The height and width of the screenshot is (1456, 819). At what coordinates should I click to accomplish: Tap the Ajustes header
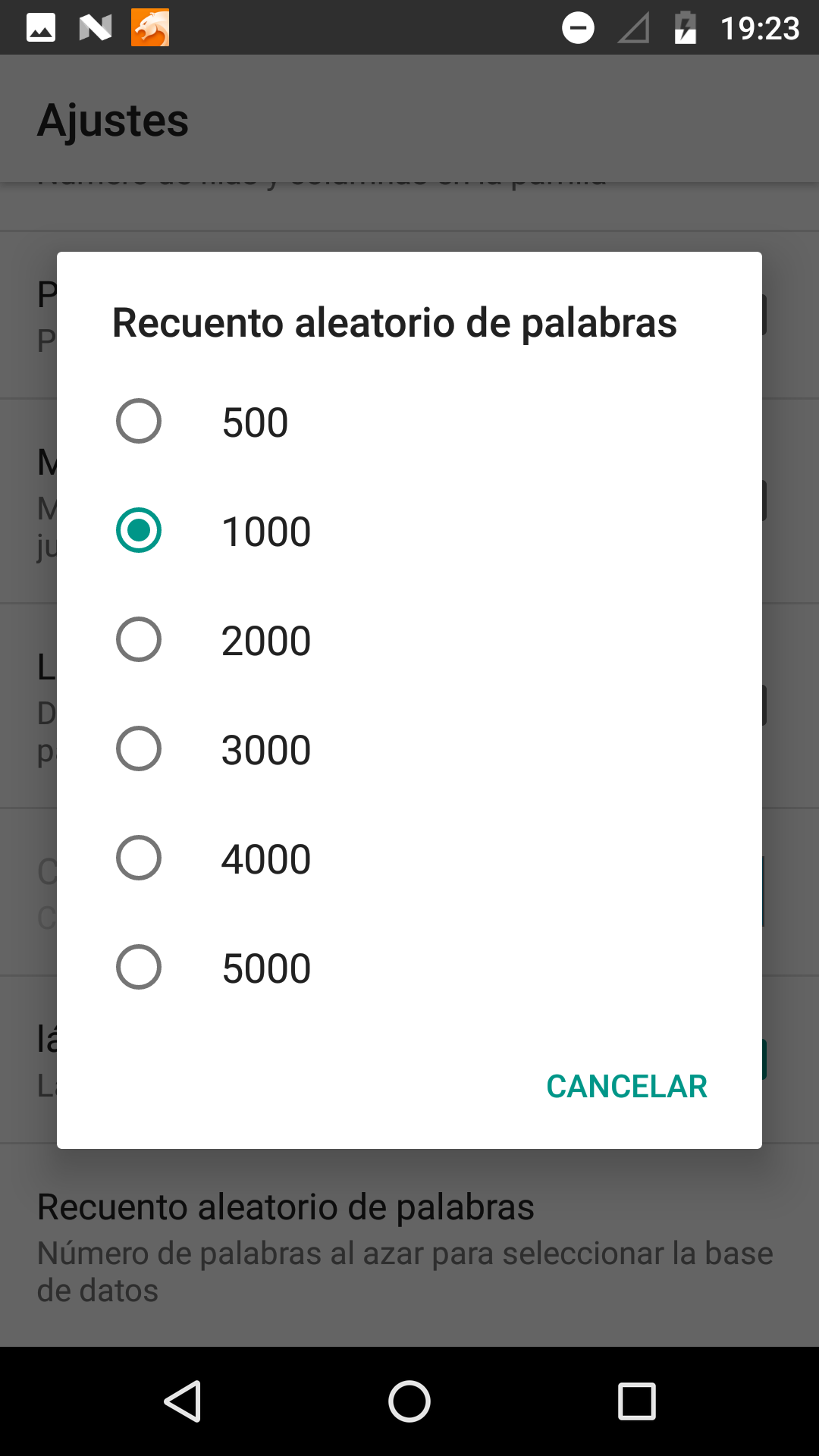(x=113, y=120)
